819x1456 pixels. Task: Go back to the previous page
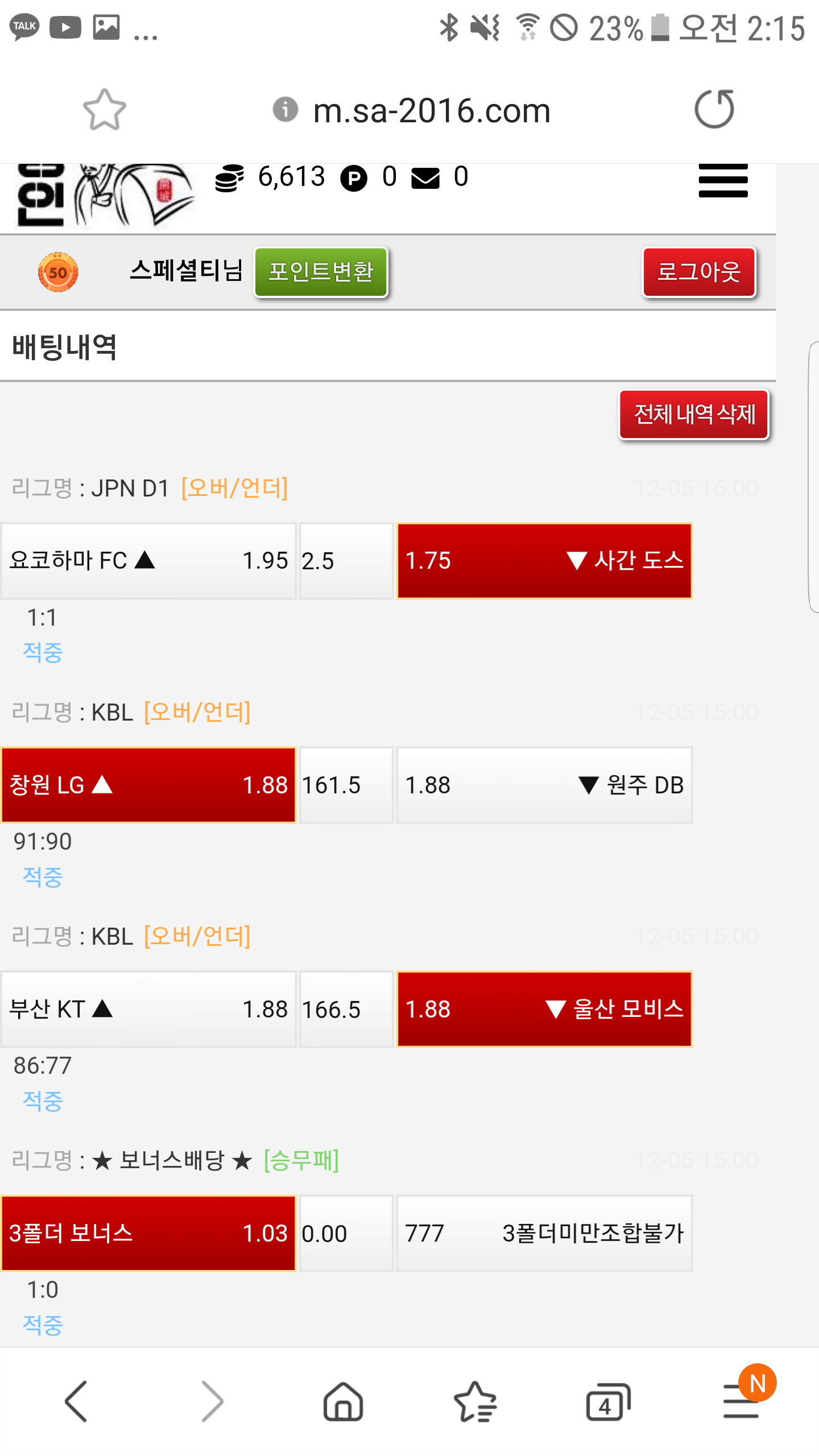[76, 1401]
